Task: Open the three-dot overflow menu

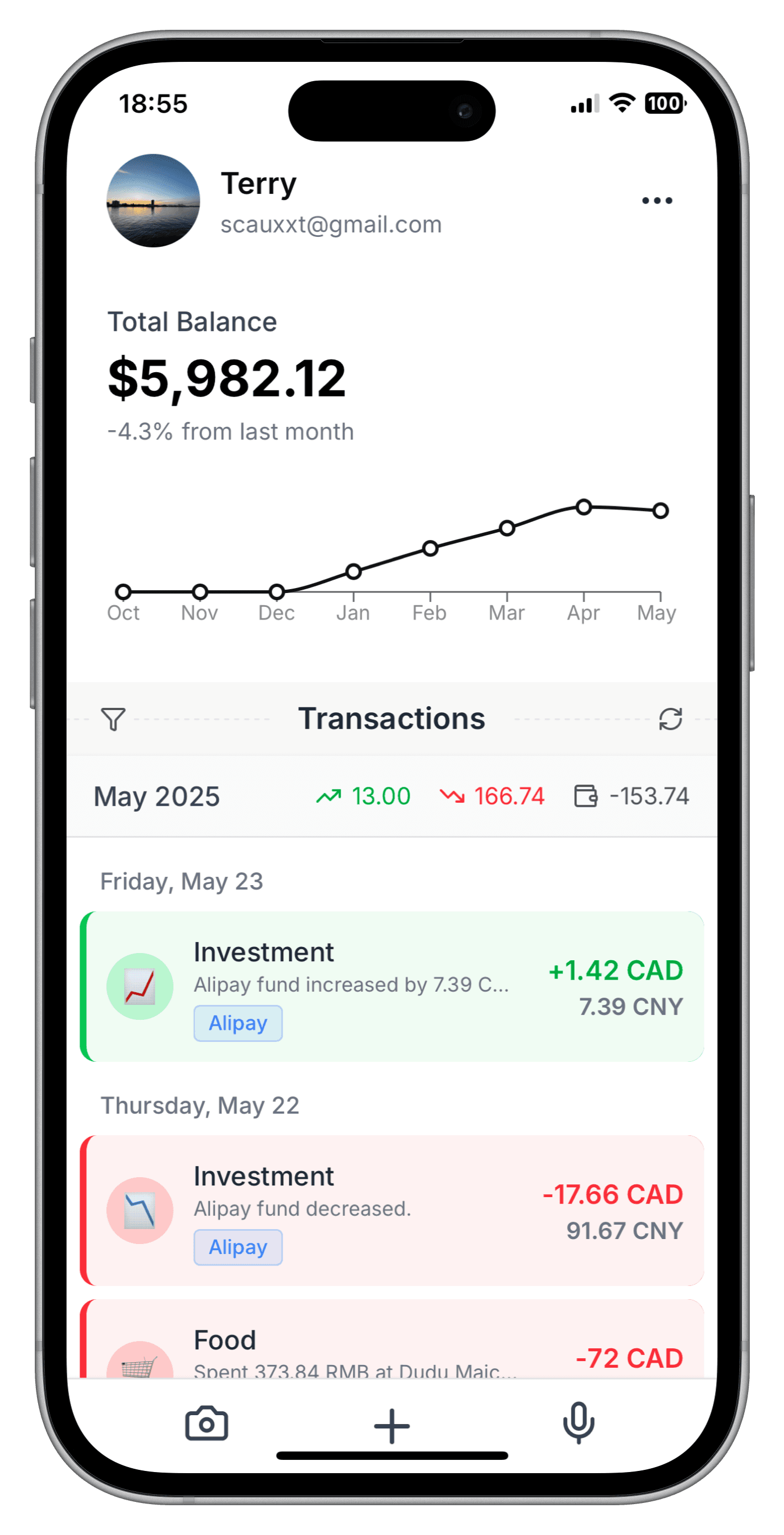Action: [x=656, y=201]
